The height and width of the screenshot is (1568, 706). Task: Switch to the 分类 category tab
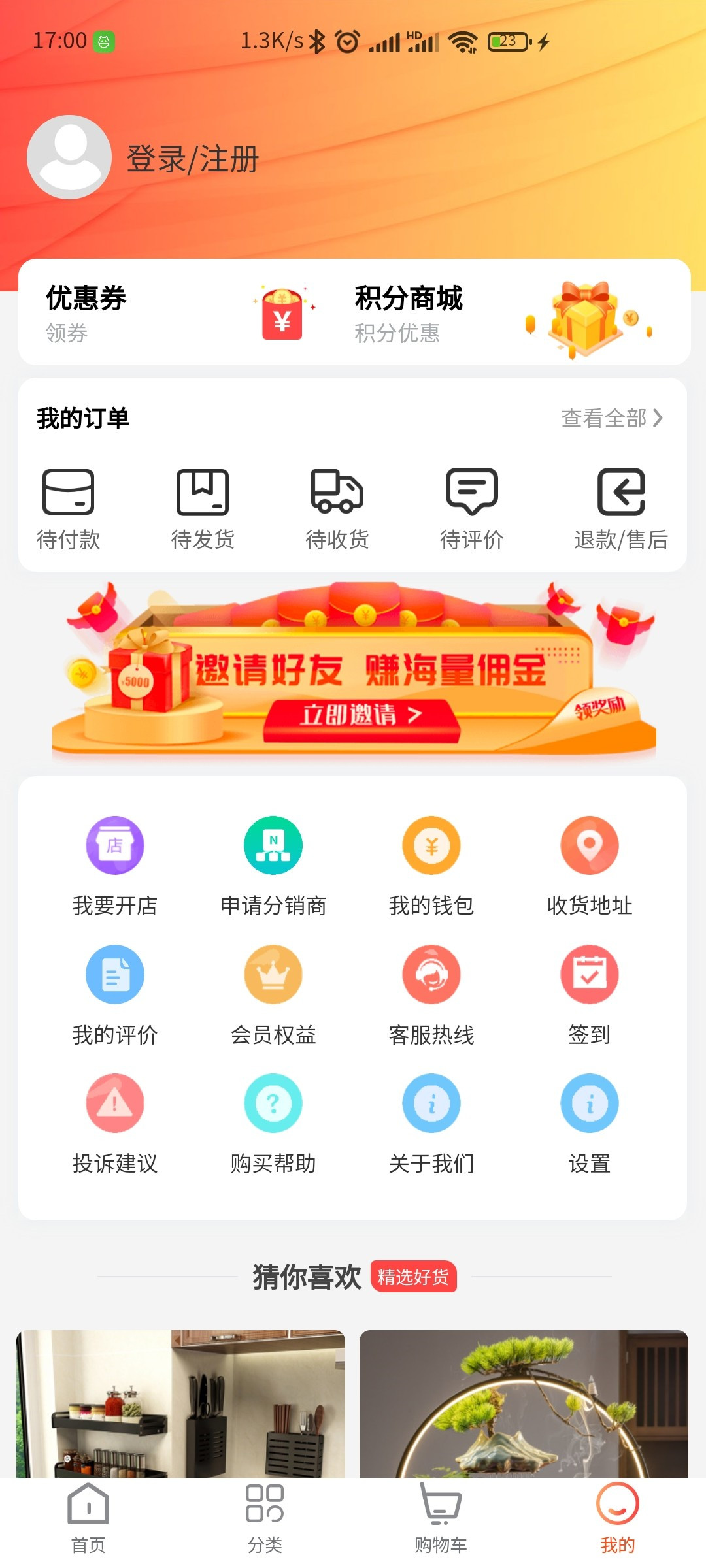point(265,1522)
